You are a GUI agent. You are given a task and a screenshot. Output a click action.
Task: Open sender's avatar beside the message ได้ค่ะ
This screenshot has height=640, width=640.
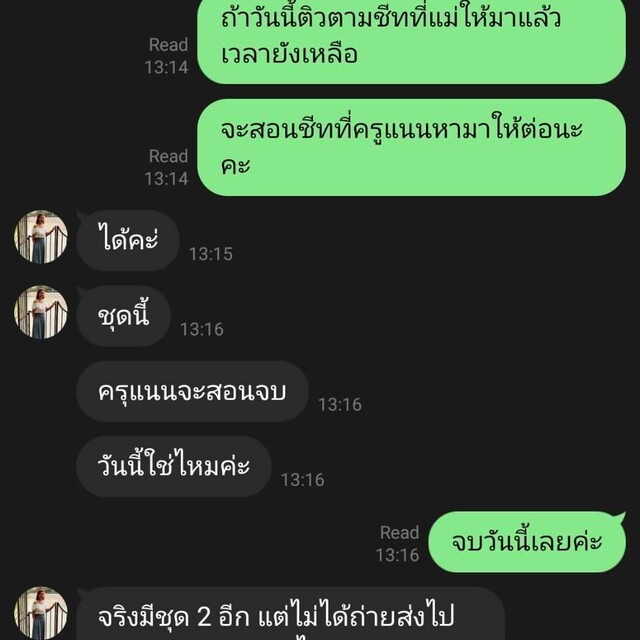41,237
